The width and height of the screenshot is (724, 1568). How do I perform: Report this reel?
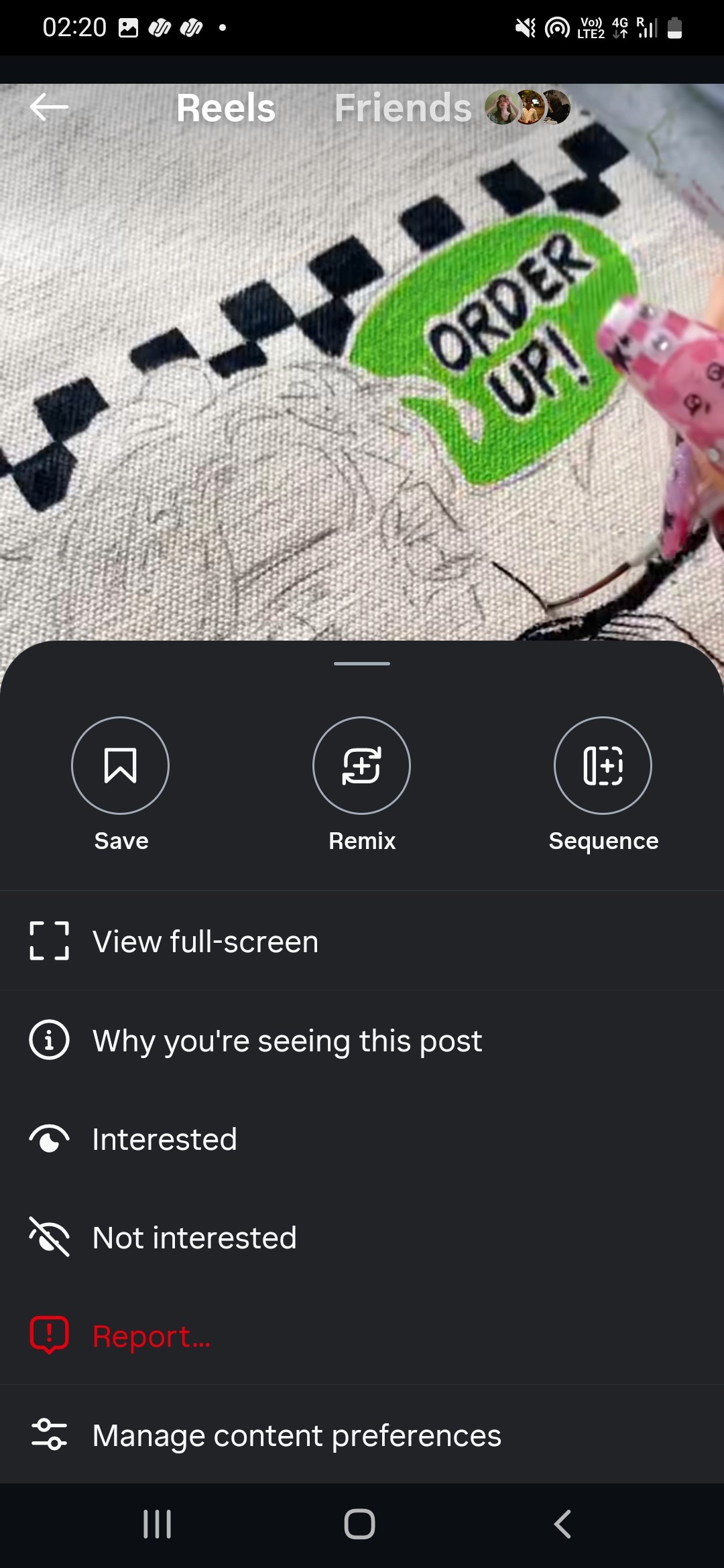[151, 1336]
